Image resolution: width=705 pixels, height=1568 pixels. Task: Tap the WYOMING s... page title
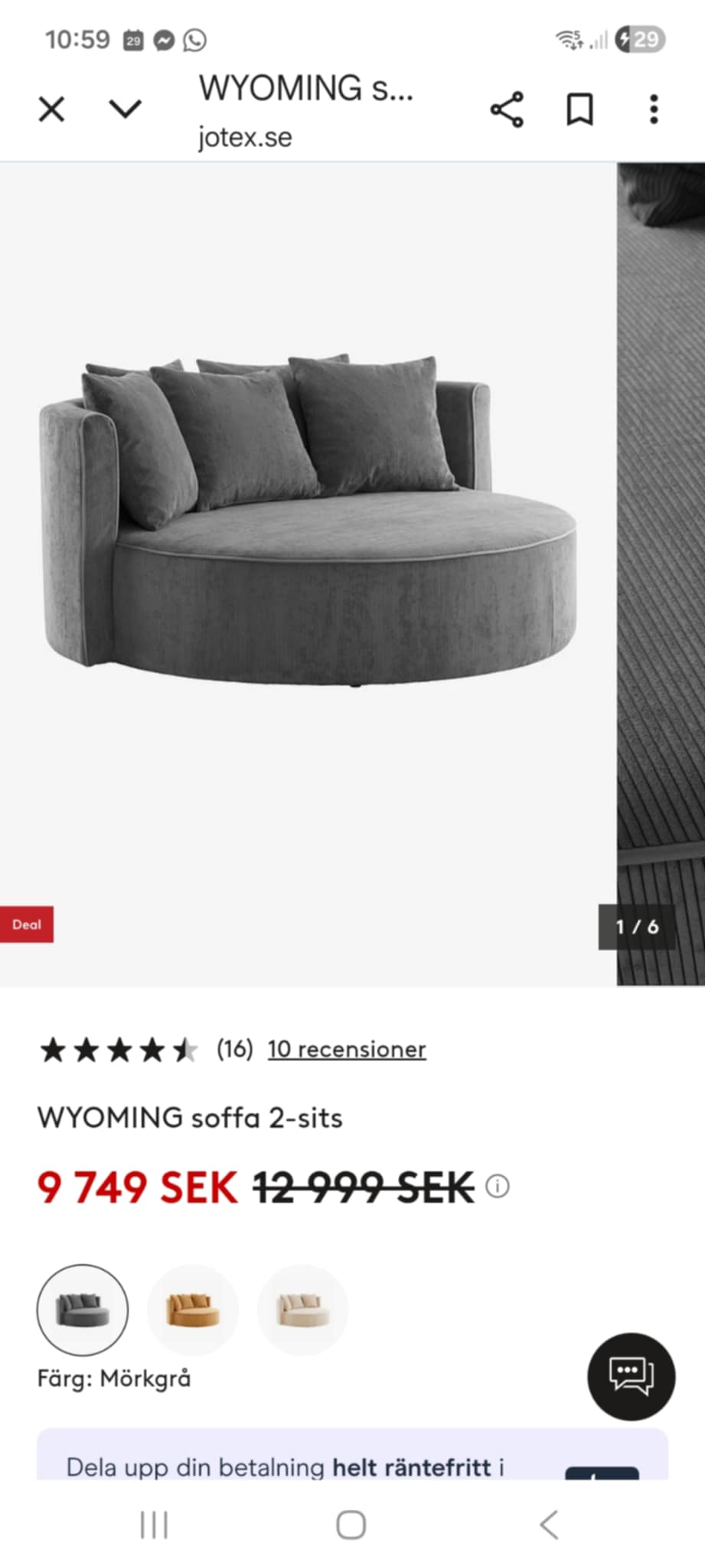point(306,88)
